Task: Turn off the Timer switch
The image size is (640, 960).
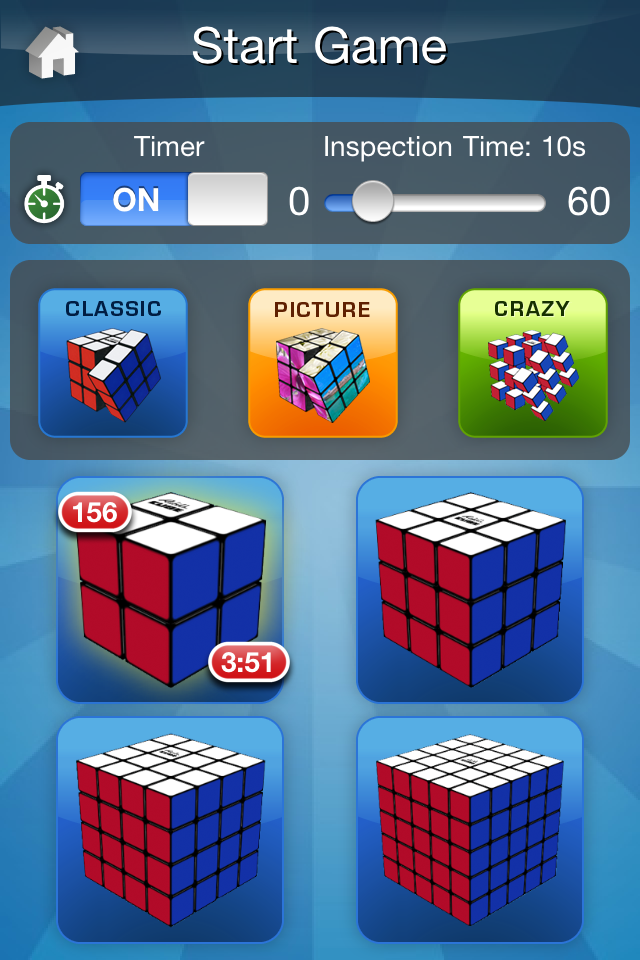Action: [x=174, y=200]
